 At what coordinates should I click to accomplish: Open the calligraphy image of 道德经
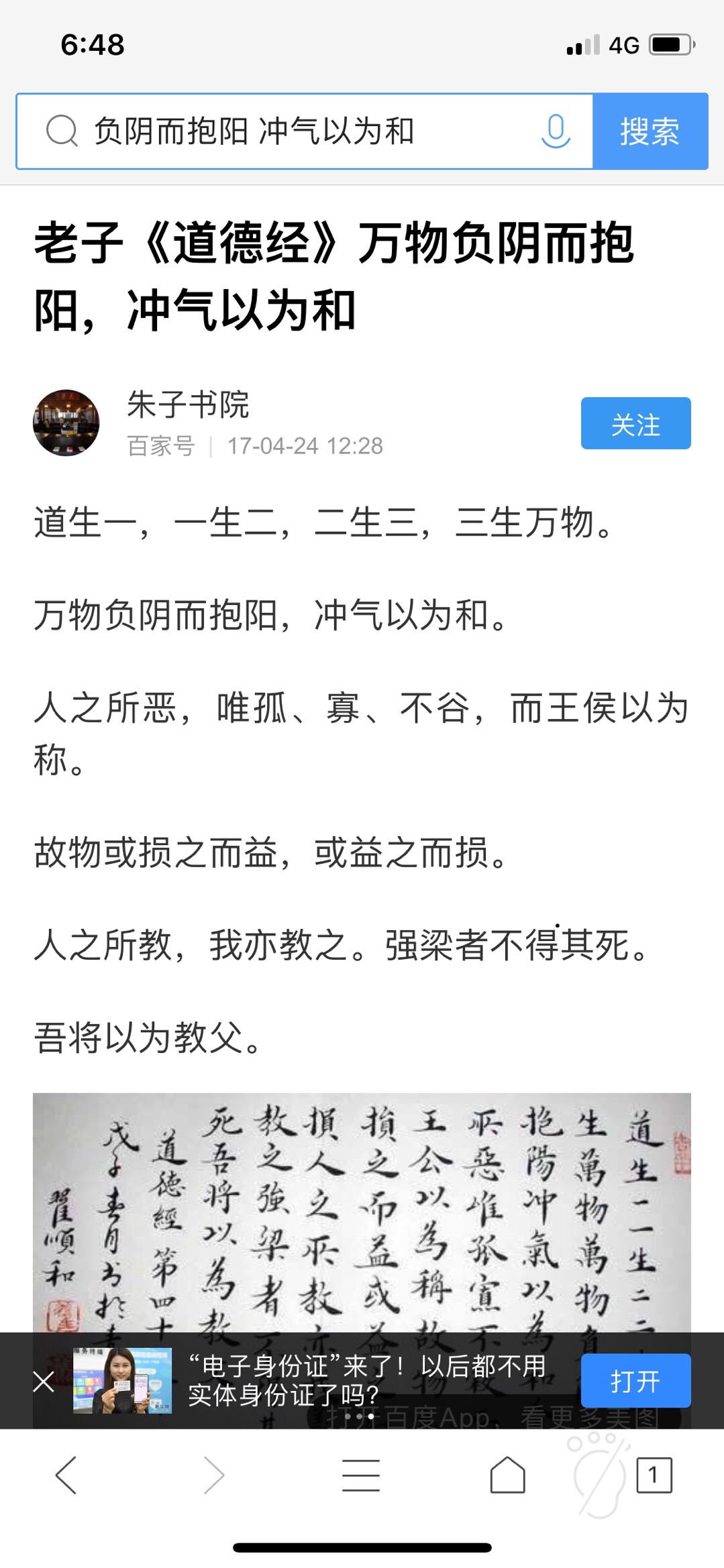pos(362,1207)
